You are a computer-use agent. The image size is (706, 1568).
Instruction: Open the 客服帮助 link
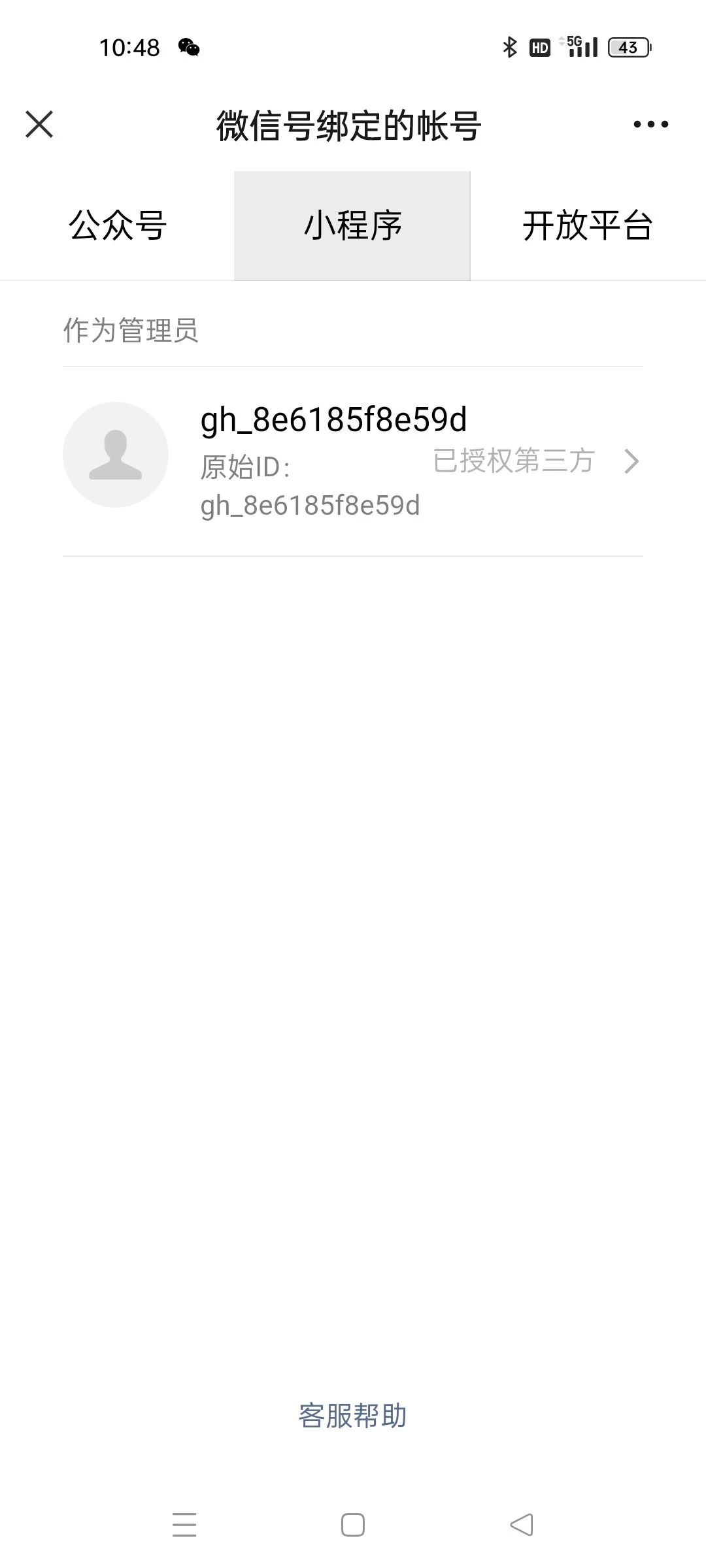pyautogui.click(x=352, y=1416)
